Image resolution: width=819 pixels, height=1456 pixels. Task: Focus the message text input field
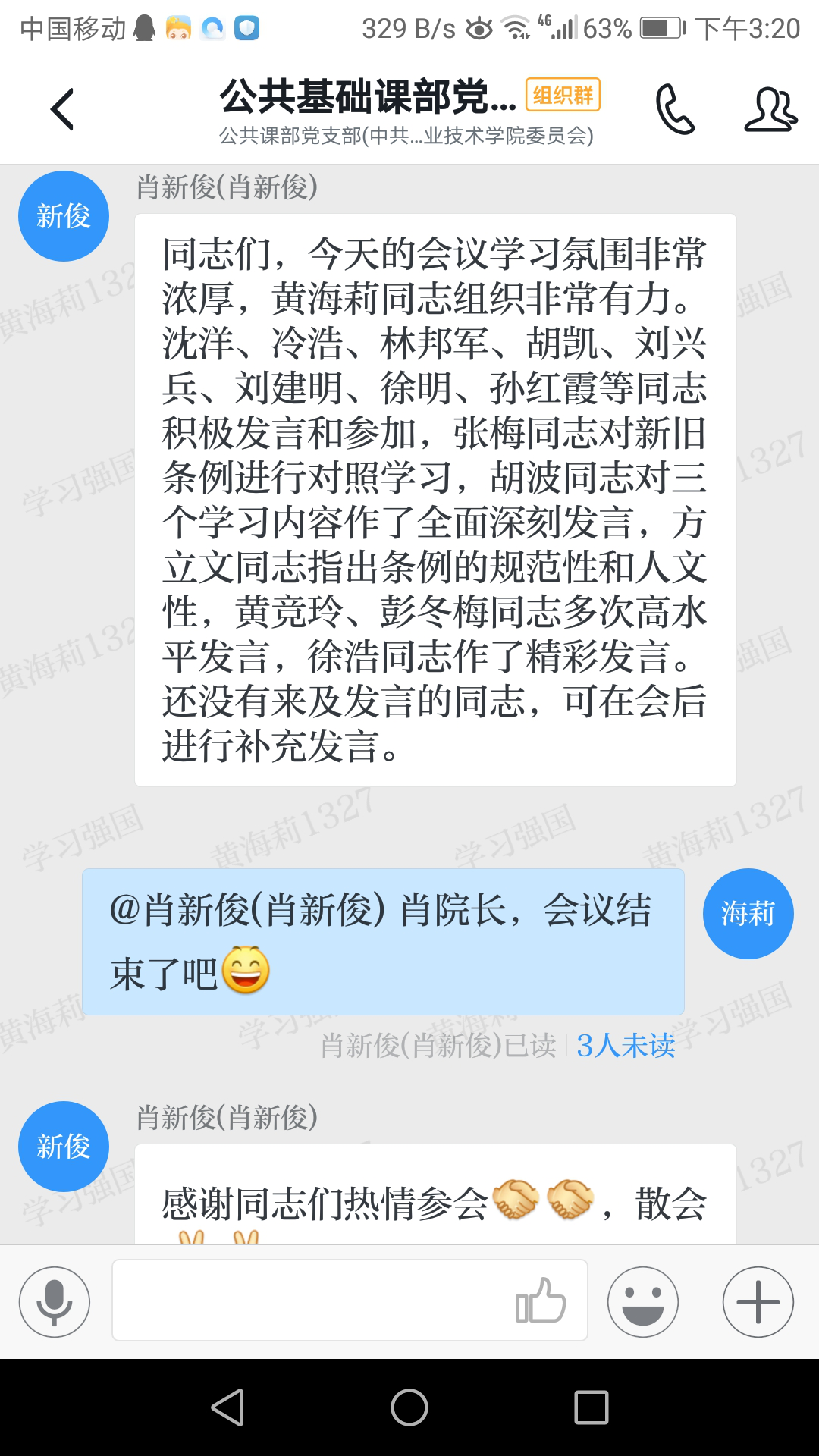click(311, 1301)
